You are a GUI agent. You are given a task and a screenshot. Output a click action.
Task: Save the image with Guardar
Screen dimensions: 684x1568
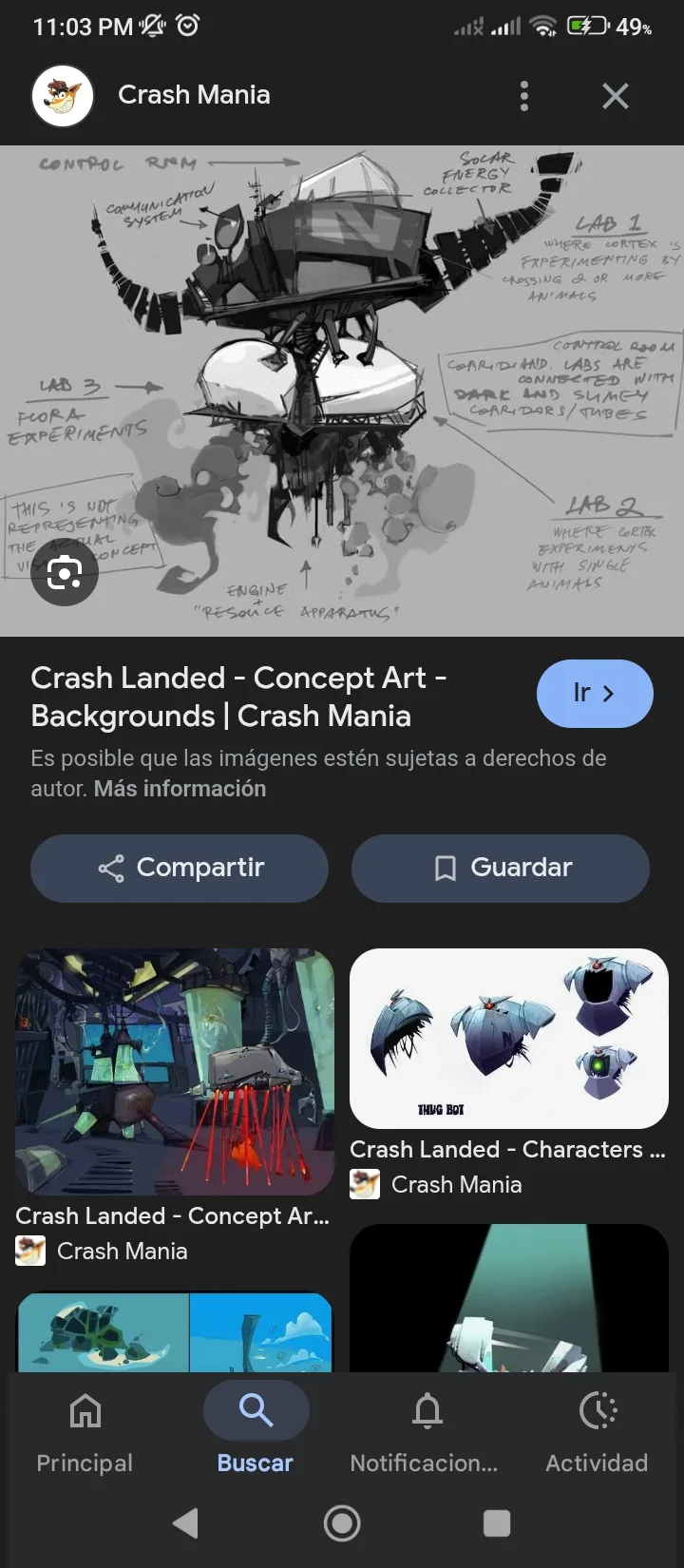(x=501, y=869)
